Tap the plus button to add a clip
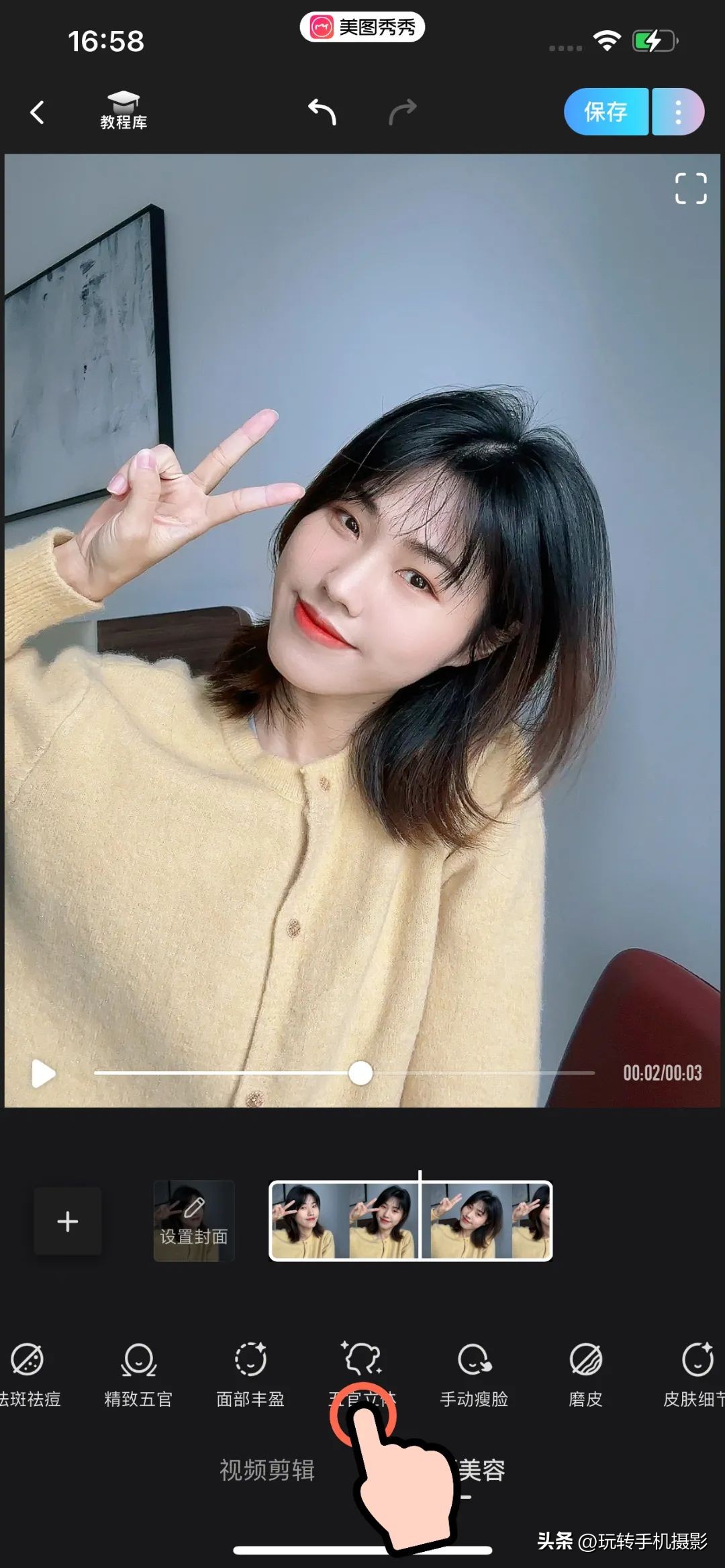Viewport: 725px width, 1568px height. point(67,1222)
